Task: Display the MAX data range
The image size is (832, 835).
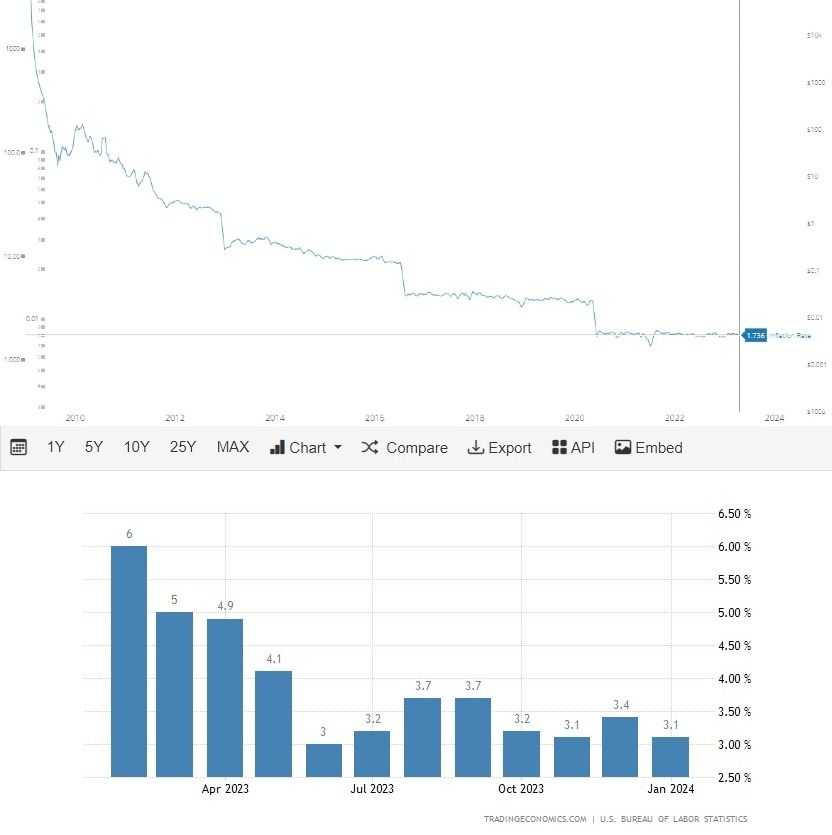Action: pos(233,448)
